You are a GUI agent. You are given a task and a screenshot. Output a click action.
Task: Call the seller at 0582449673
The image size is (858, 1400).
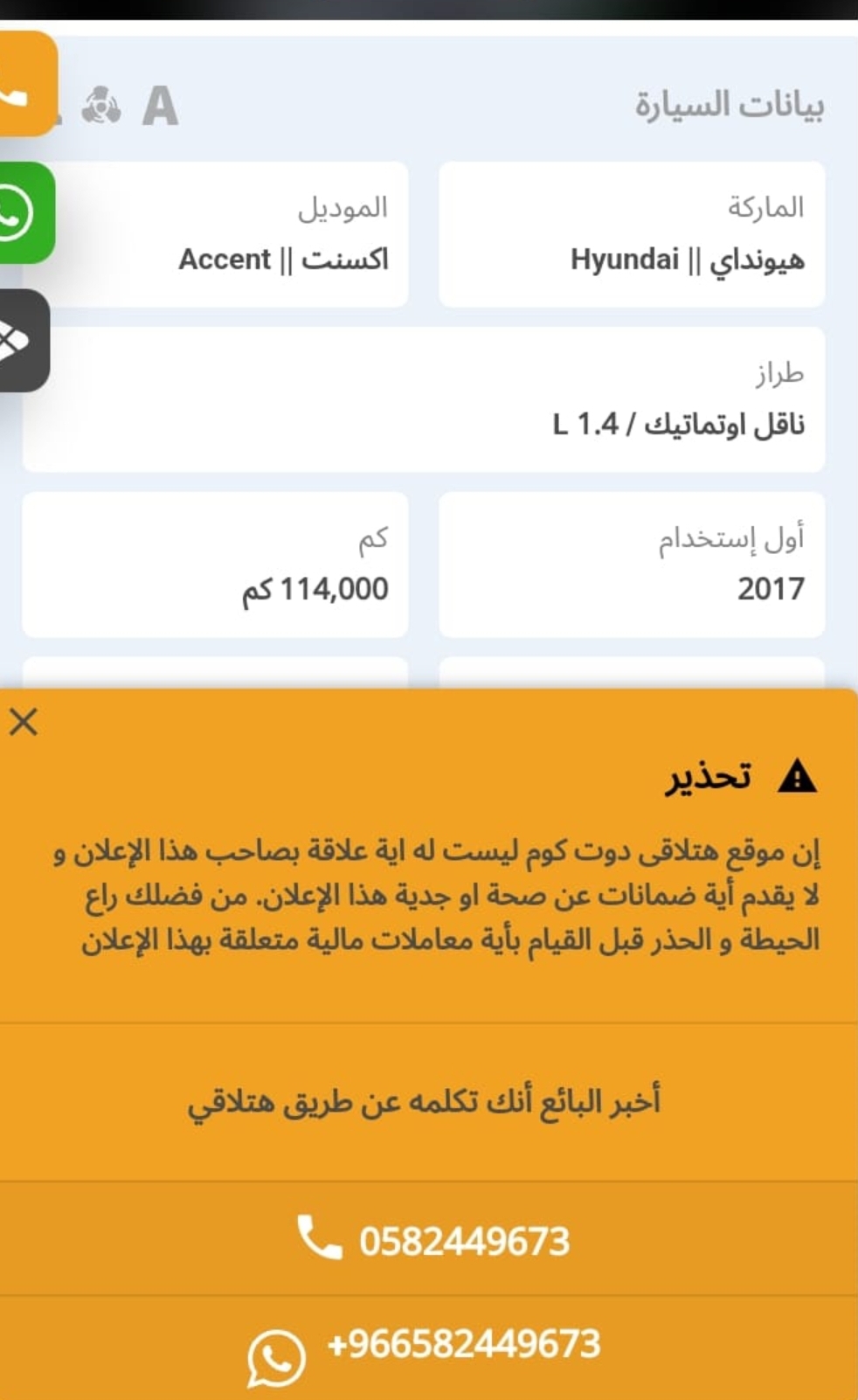pyautogui.click(x=429, y=1239)
